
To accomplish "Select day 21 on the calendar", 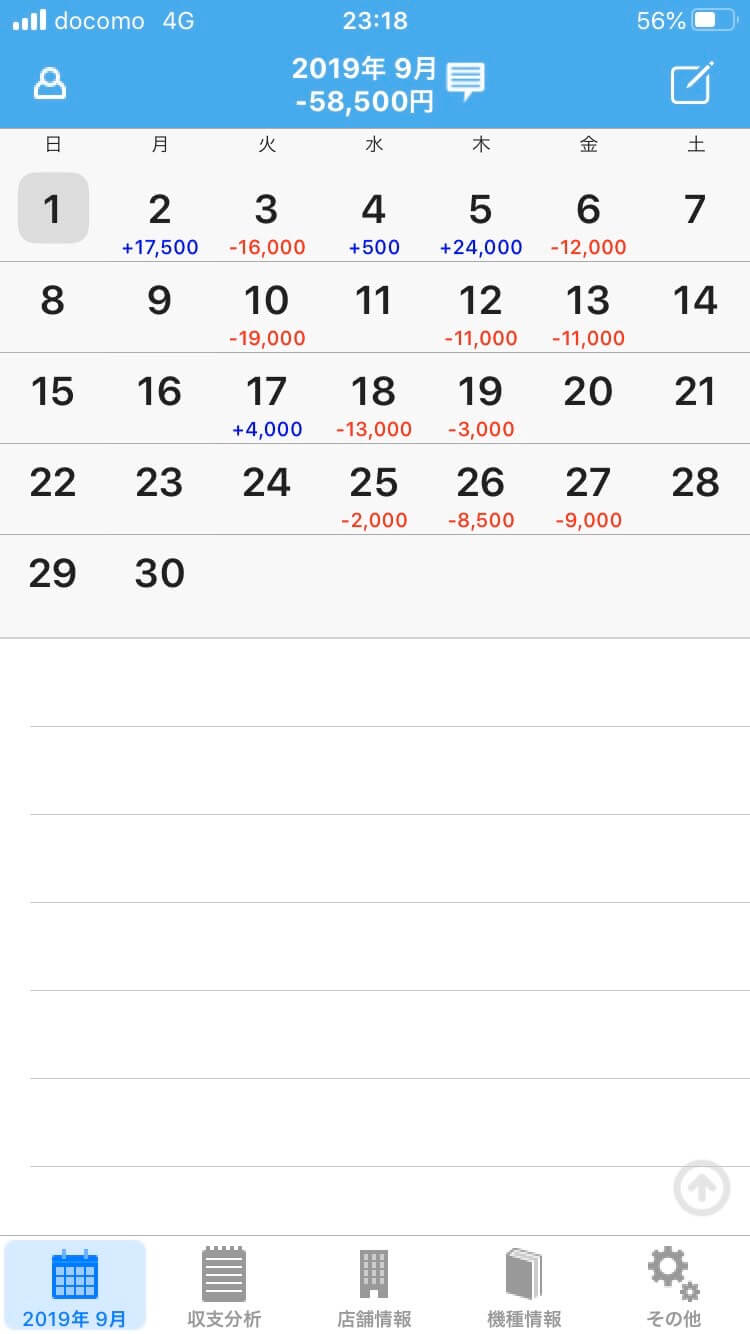I will tap(696, 398).
